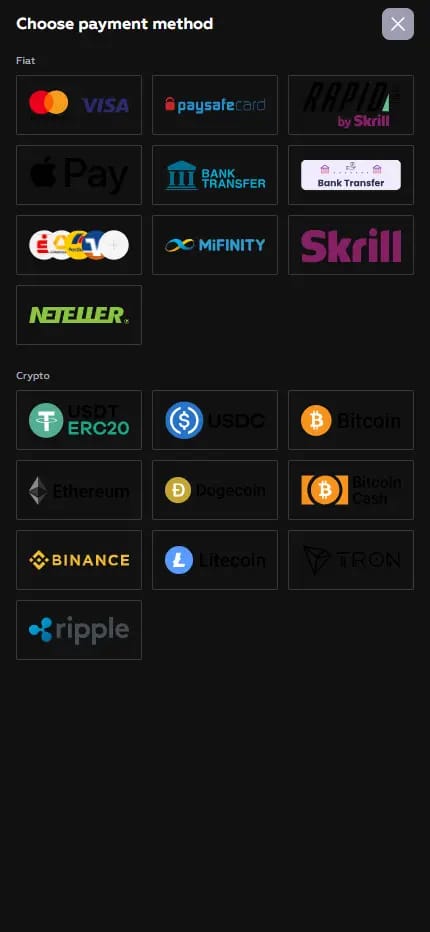Close the payment method dialog
430x932 pixels.
[397, 24]
